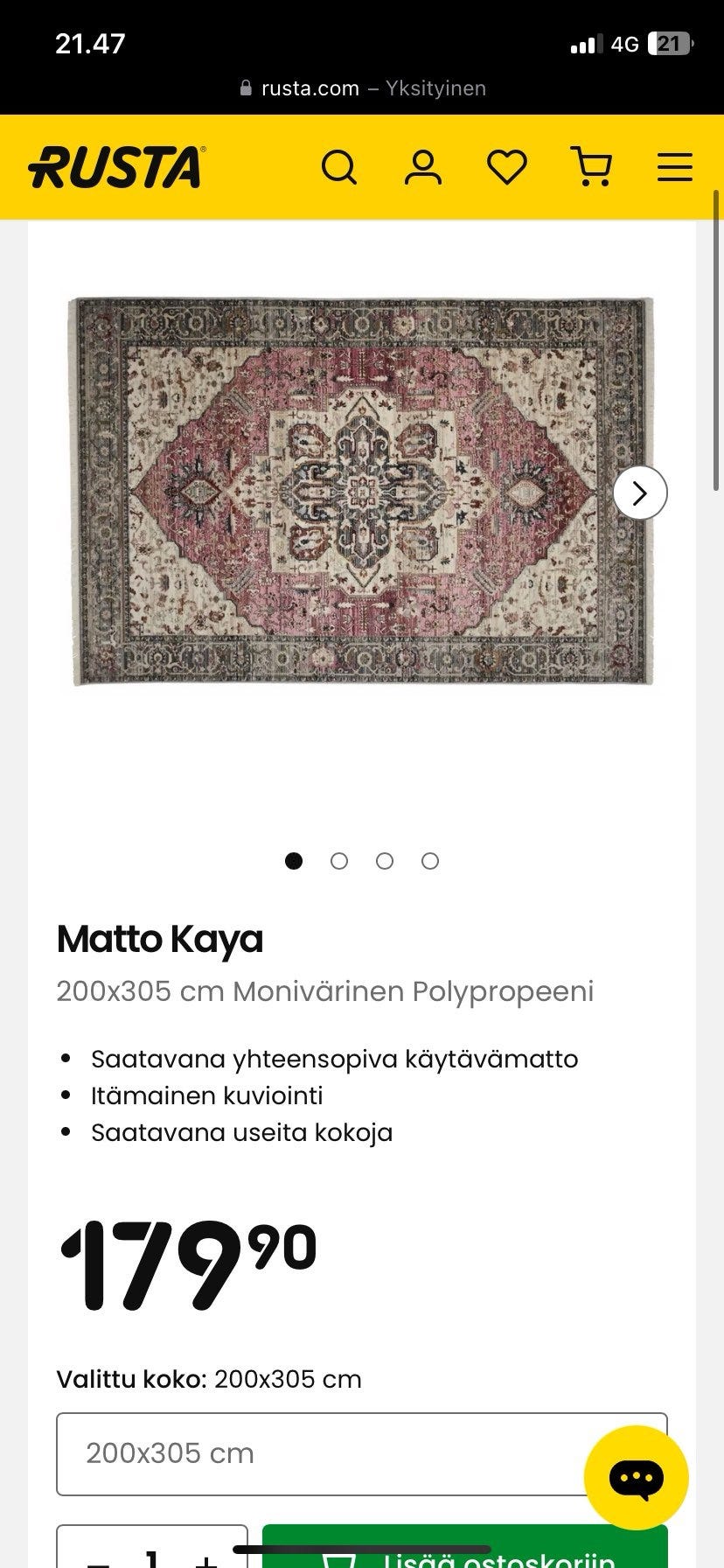724x1568 pixels.
Task: Click the padlock icon beside rusta.com
Action: coord(244,87)
